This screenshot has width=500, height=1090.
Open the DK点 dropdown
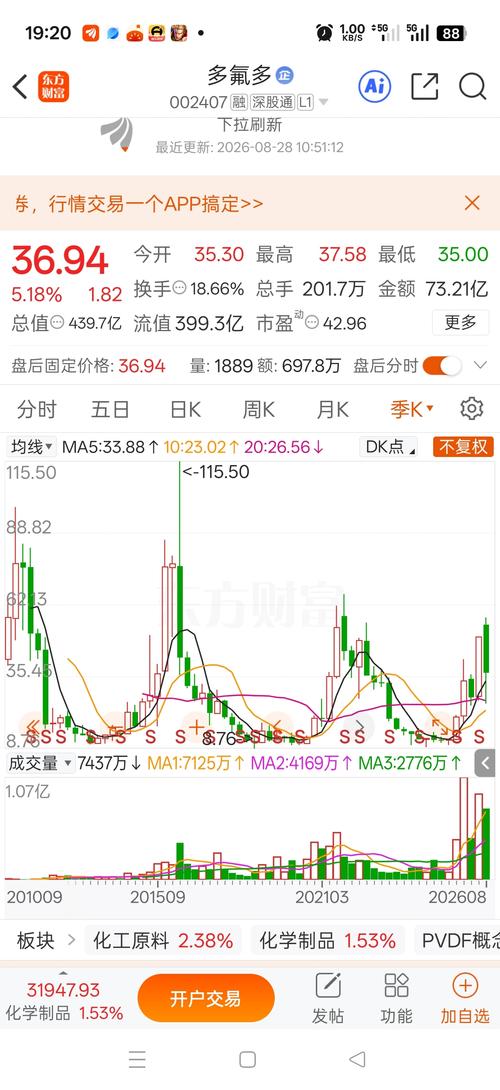click(388, 447)
